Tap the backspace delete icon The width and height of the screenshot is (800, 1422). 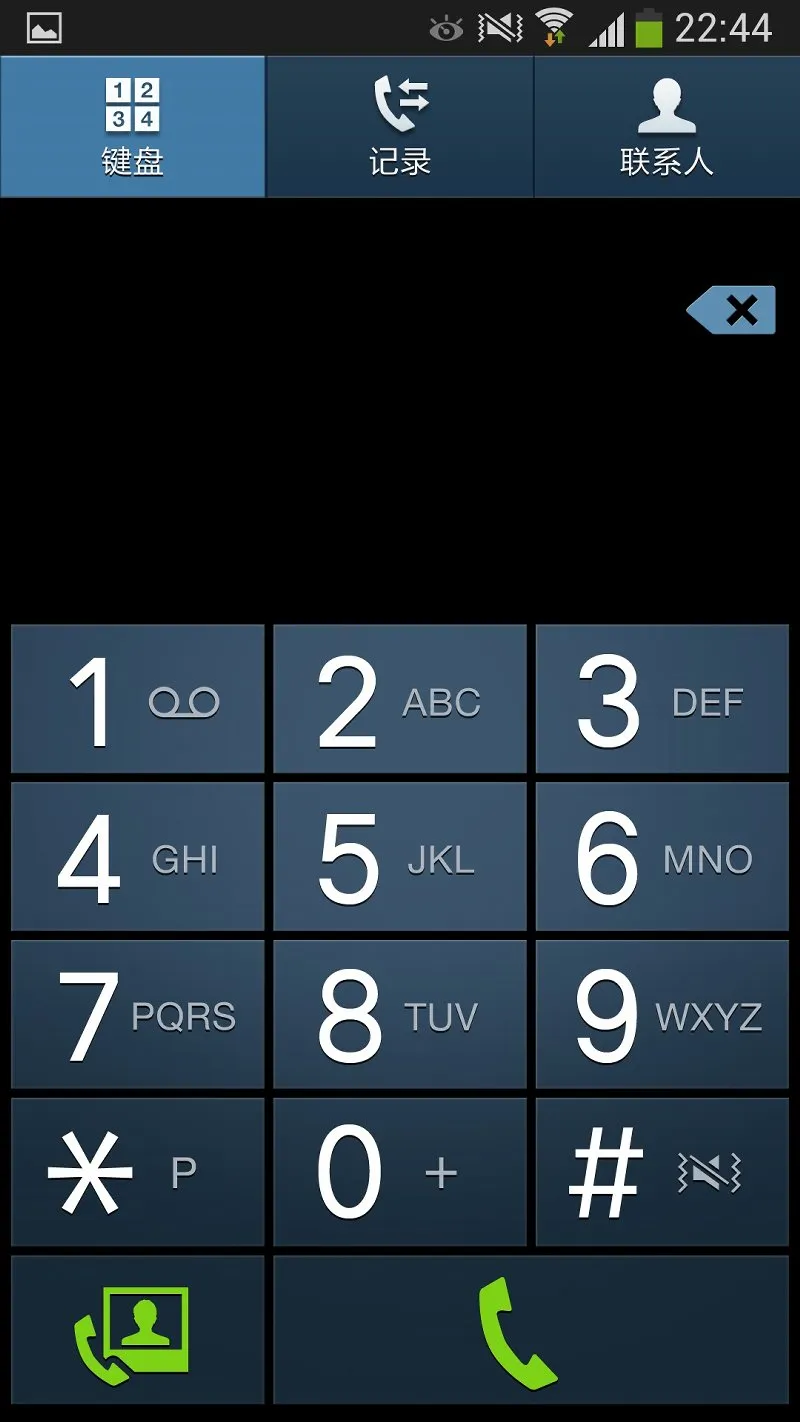731,310
